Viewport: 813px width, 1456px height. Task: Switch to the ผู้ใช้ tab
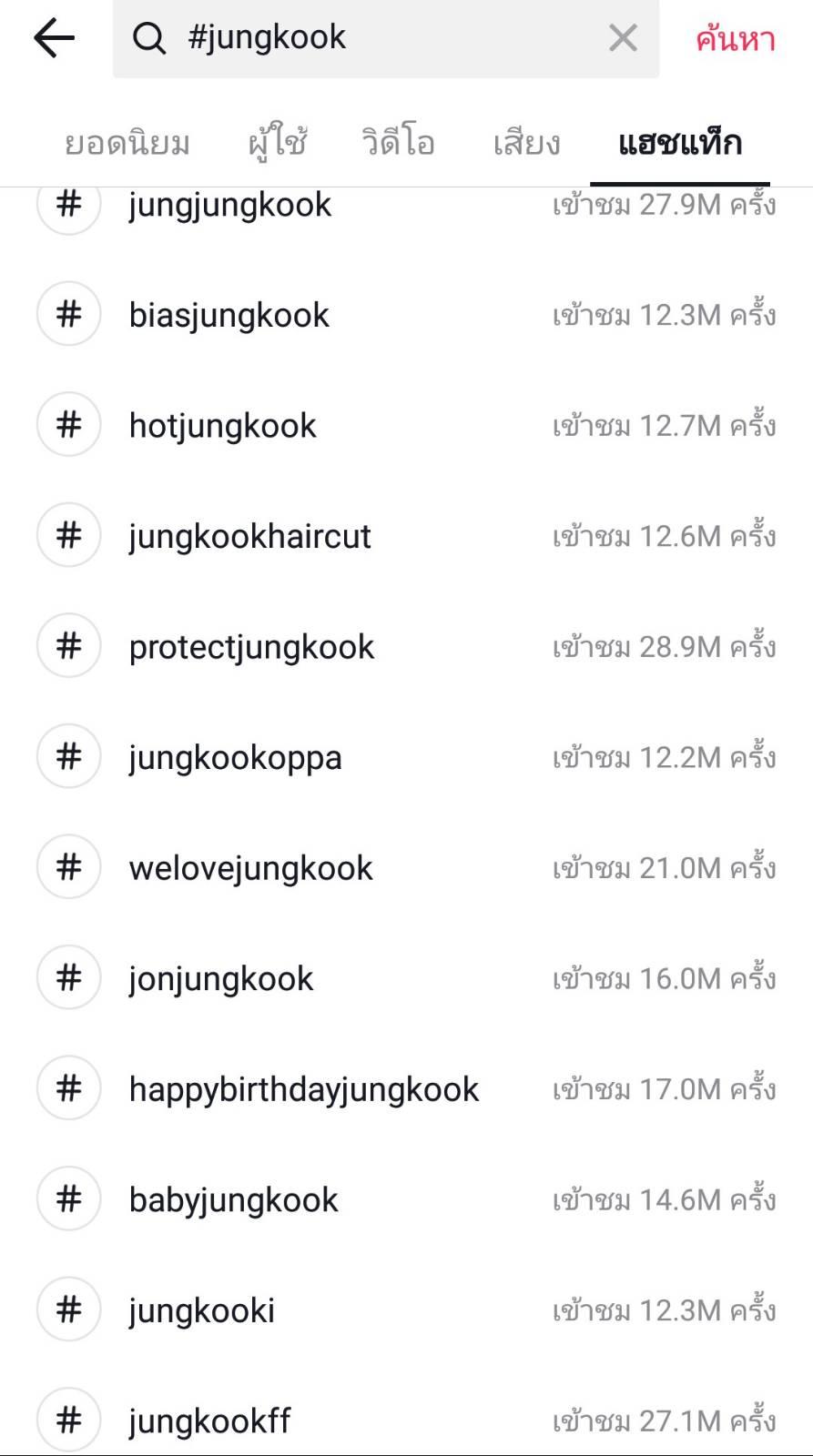277,144
